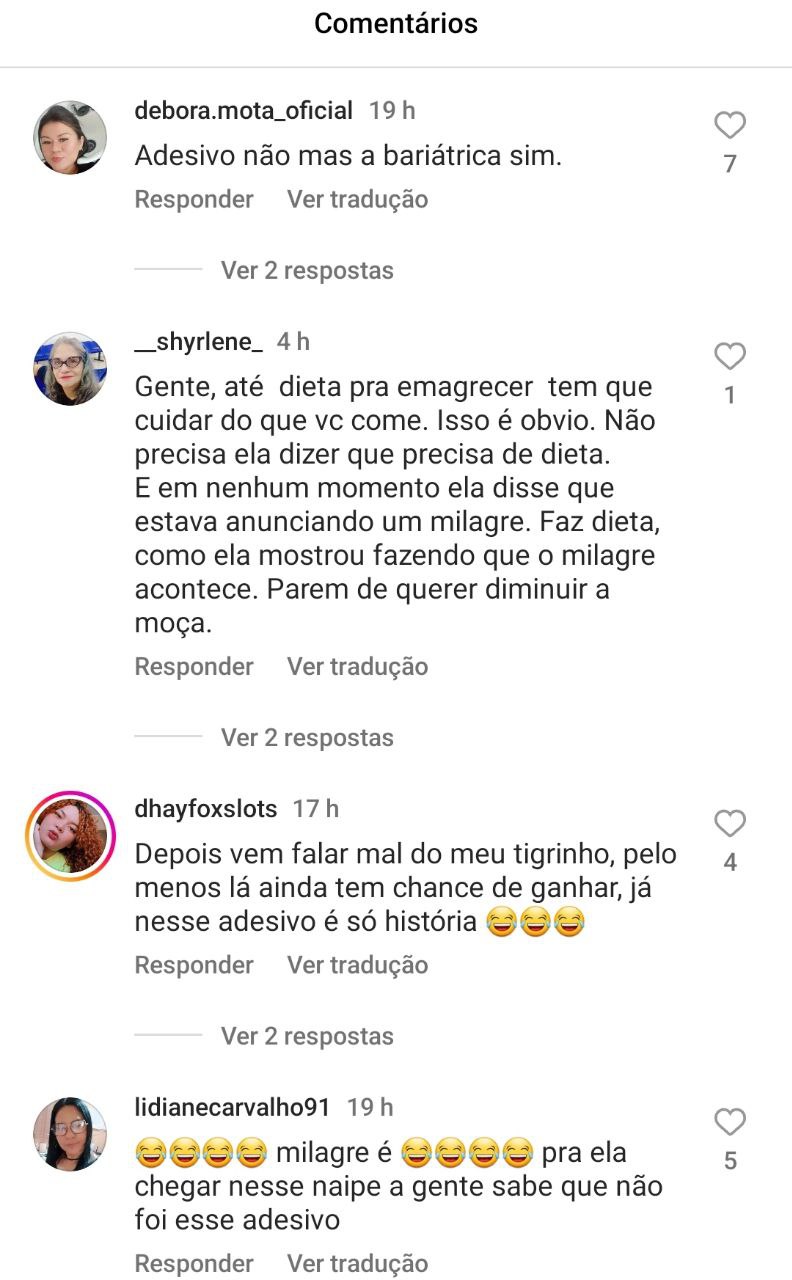View dhayfoxslots' story from avatar
This screenshot has height=1280, width=792.
tap(70, 836)
